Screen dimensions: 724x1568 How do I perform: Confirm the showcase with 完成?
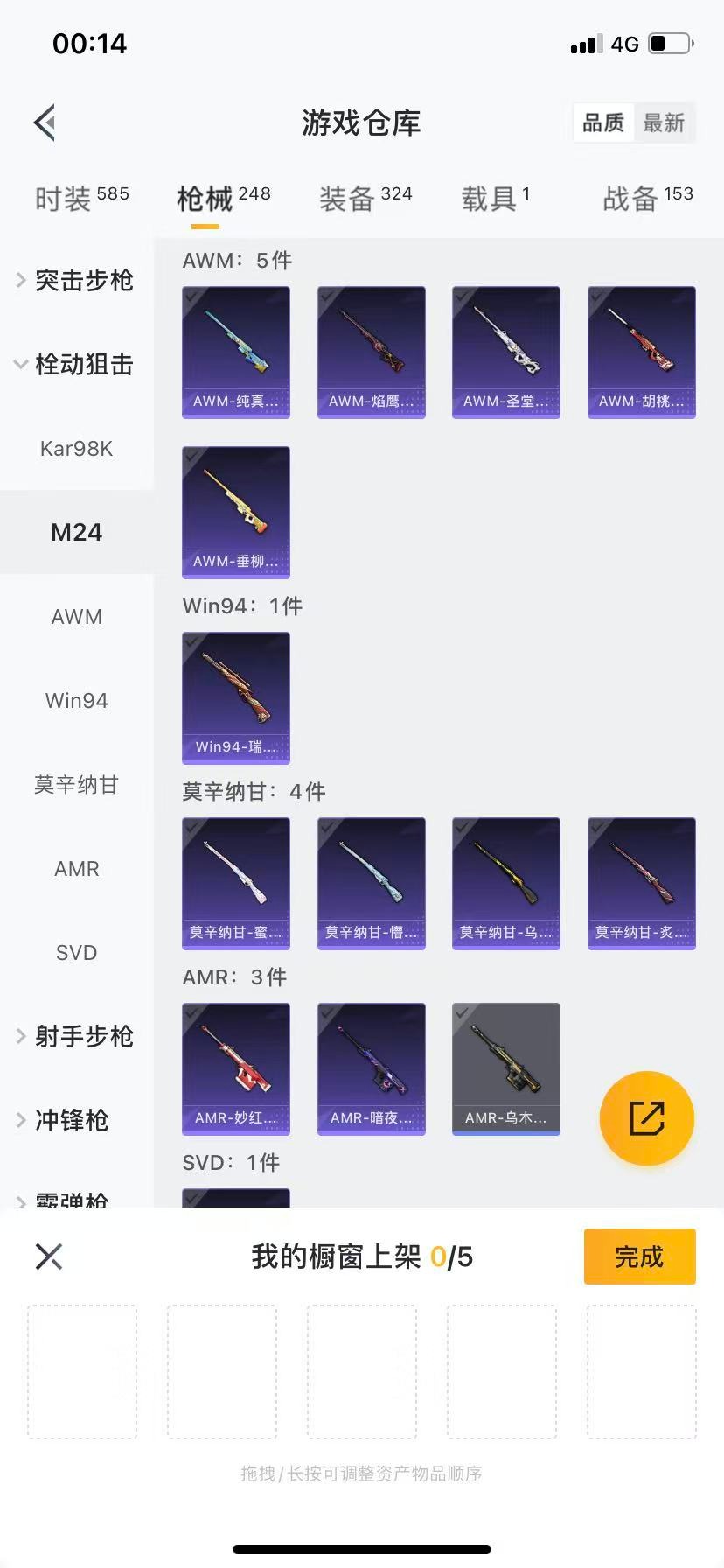click(x=639, y=1256)
